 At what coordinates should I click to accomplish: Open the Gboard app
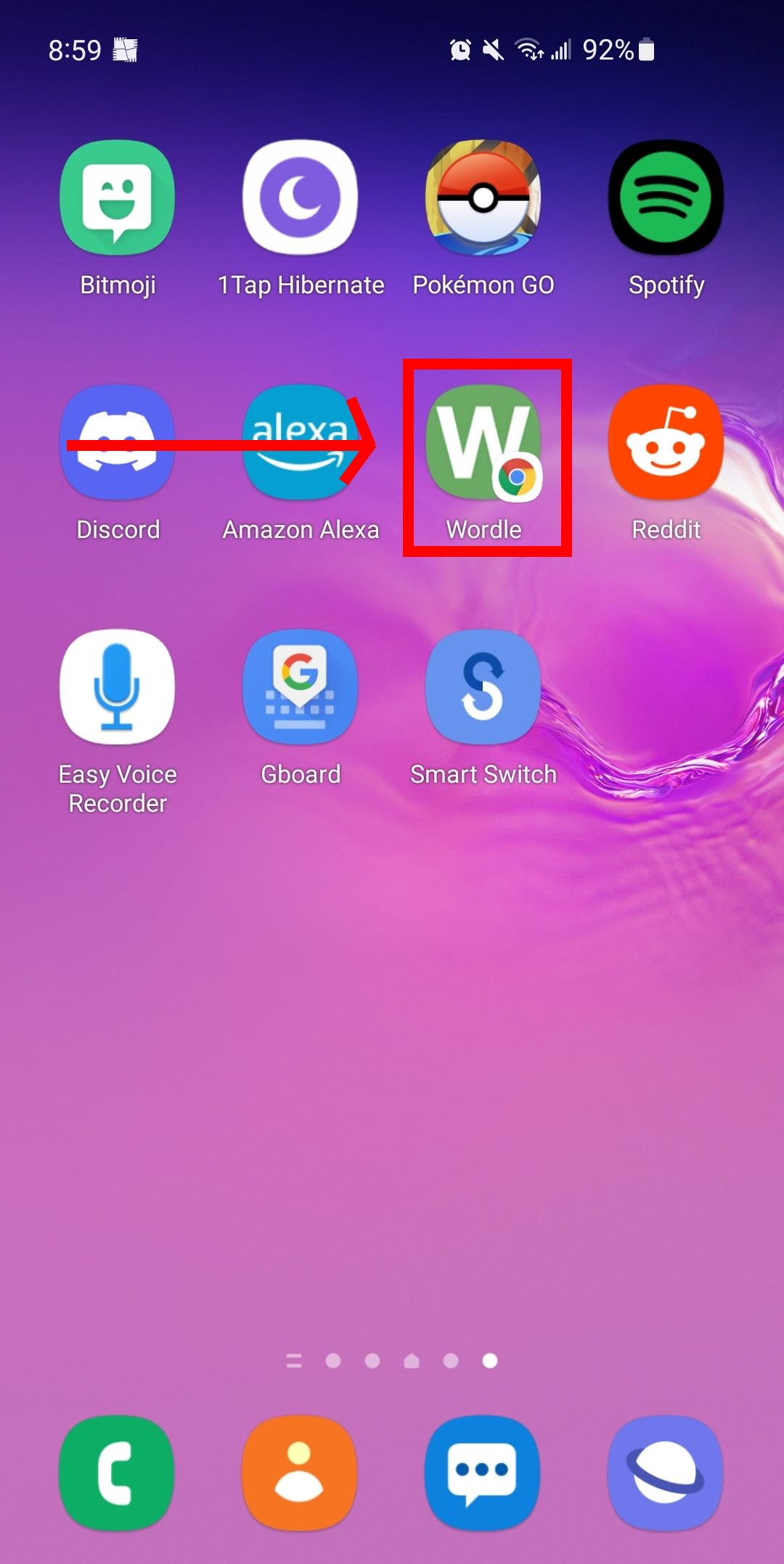[x=301, y=687]
